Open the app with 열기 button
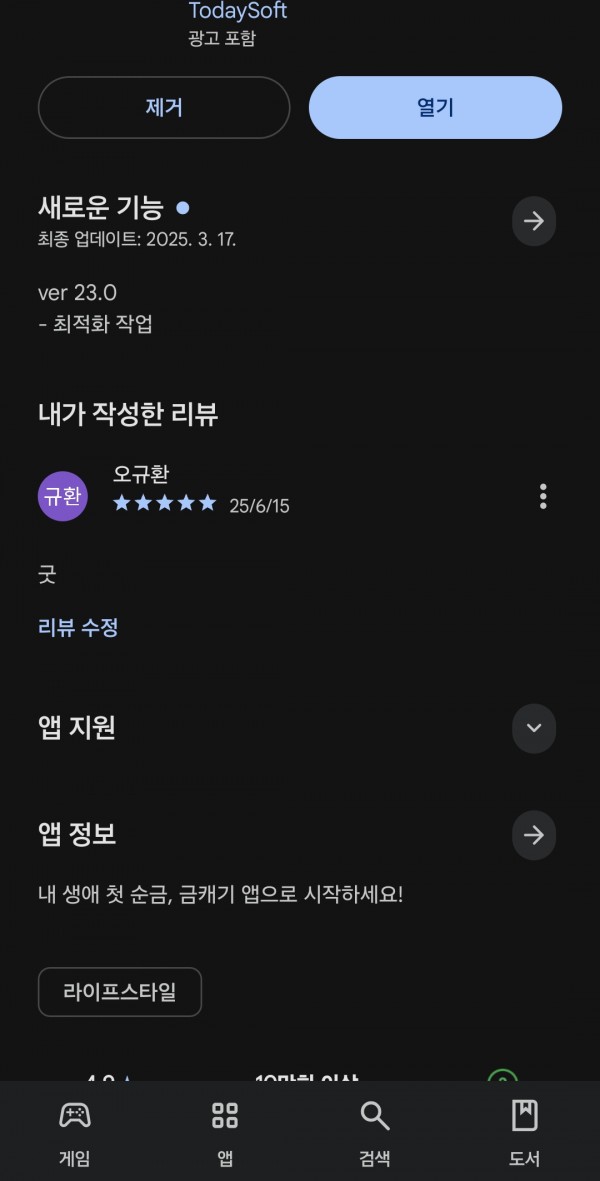 click(435, 108)
